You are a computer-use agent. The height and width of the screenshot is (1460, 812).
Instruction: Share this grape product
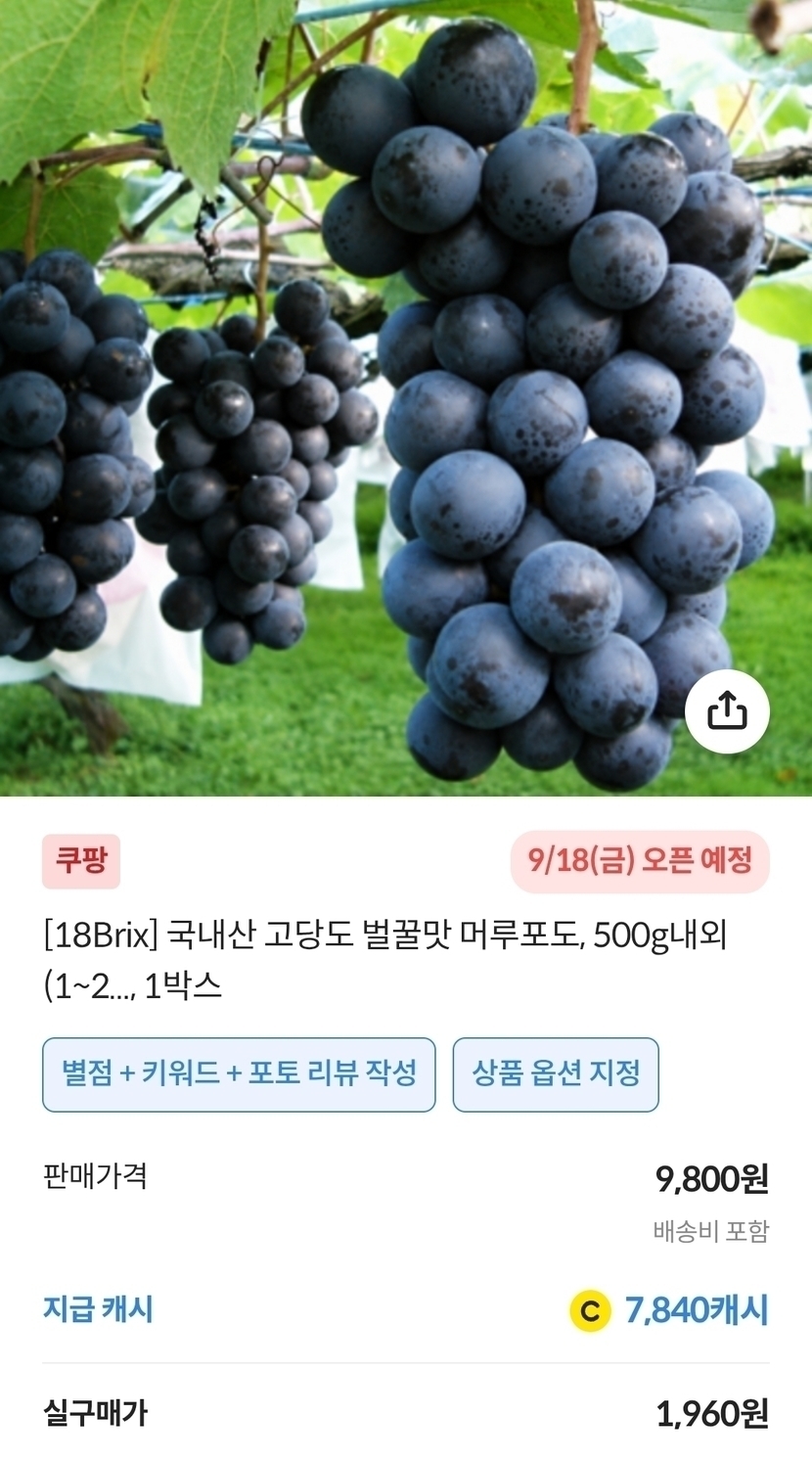[726, 711]
